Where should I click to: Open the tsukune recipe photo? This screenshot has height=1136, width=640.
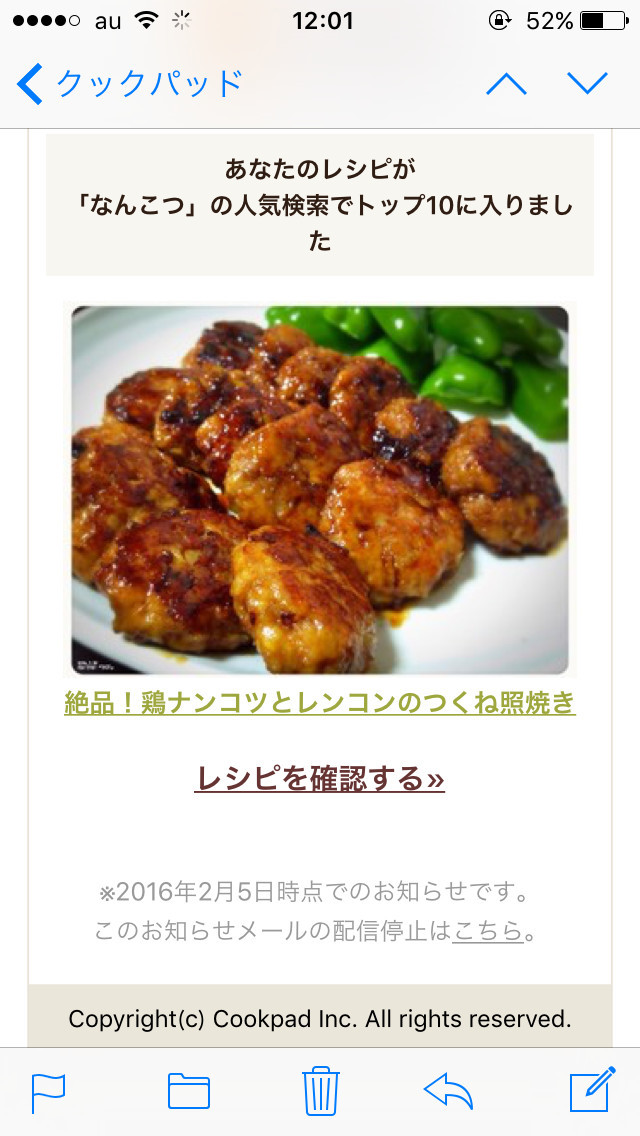320,490
